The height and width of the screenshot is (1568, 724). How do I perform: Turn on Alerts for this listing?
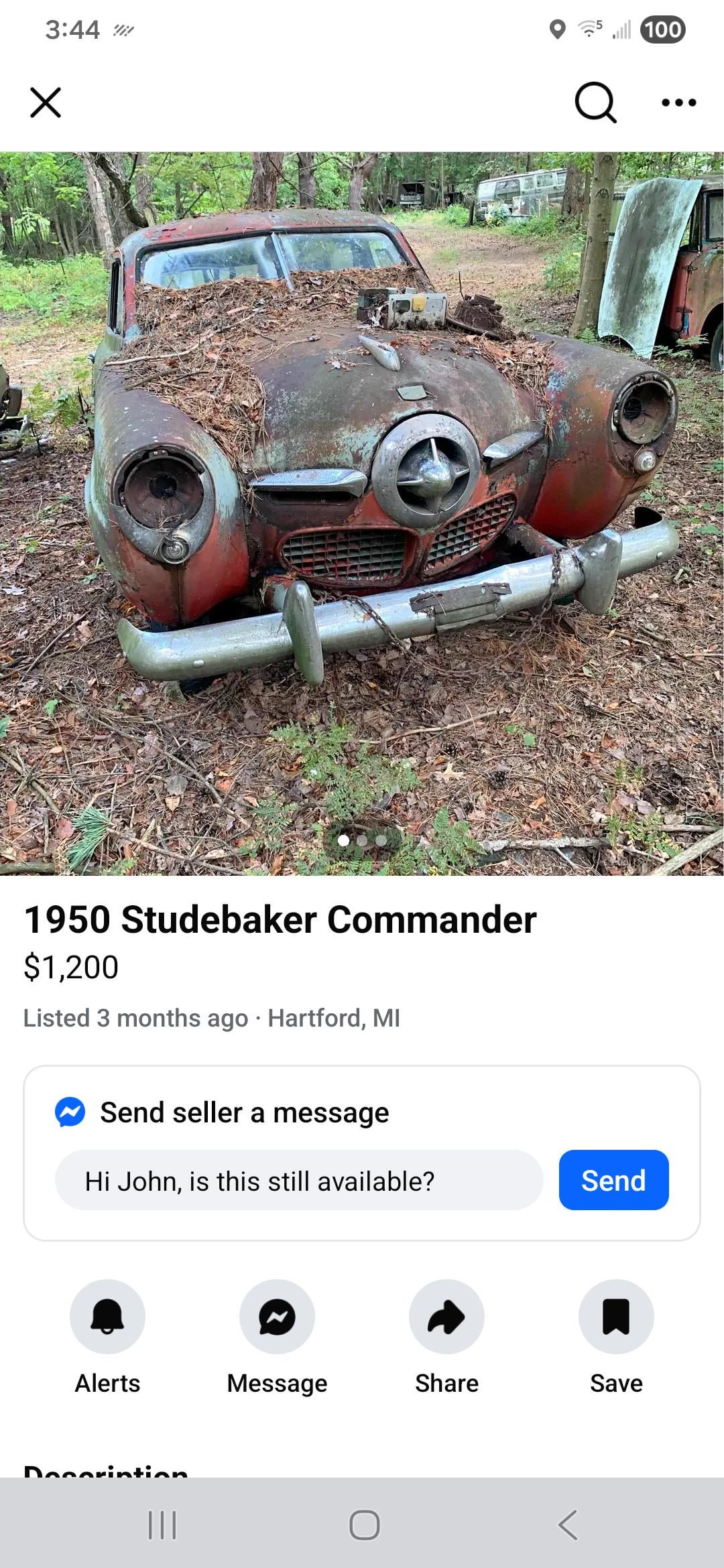(107, 1317)
